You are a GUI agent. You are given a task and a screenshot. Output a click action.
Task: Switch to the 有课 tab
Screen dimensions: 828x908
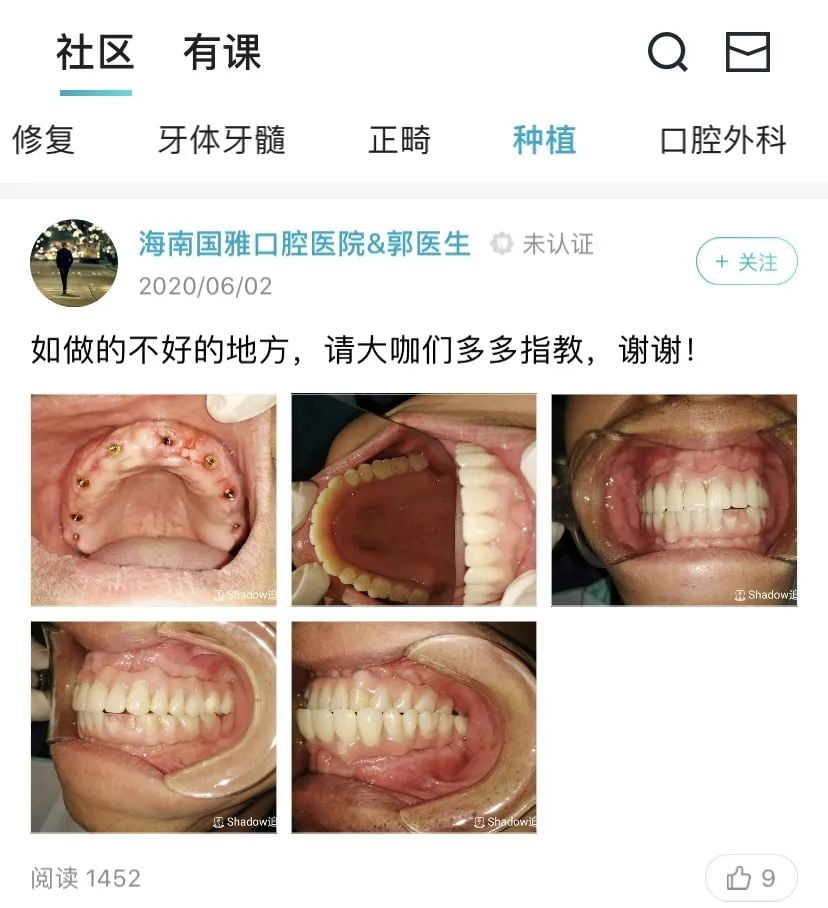click(x=222, y=53)
